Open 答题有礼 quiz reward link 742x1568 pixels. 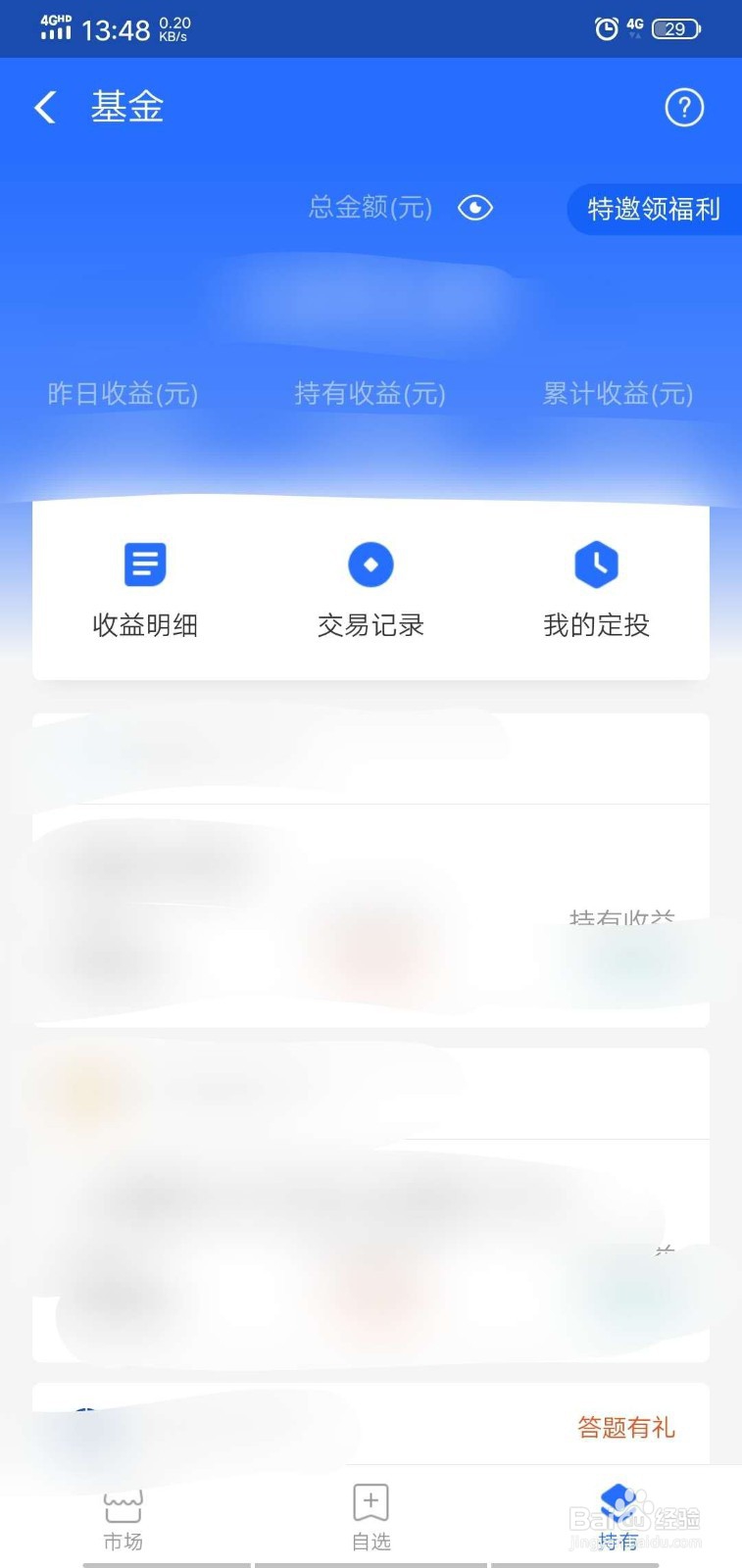point(624,1427)
